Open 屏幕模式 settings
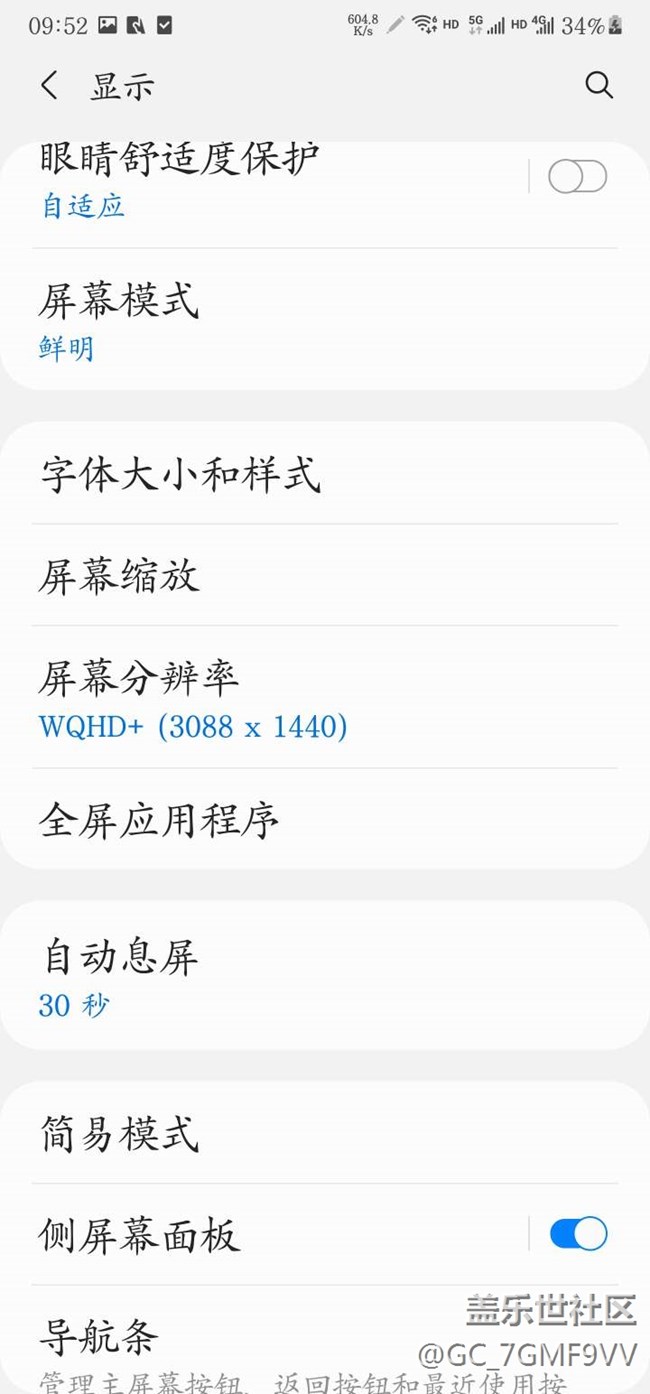Viewport: 650px width, 1394px height. [x=325, y=319]
